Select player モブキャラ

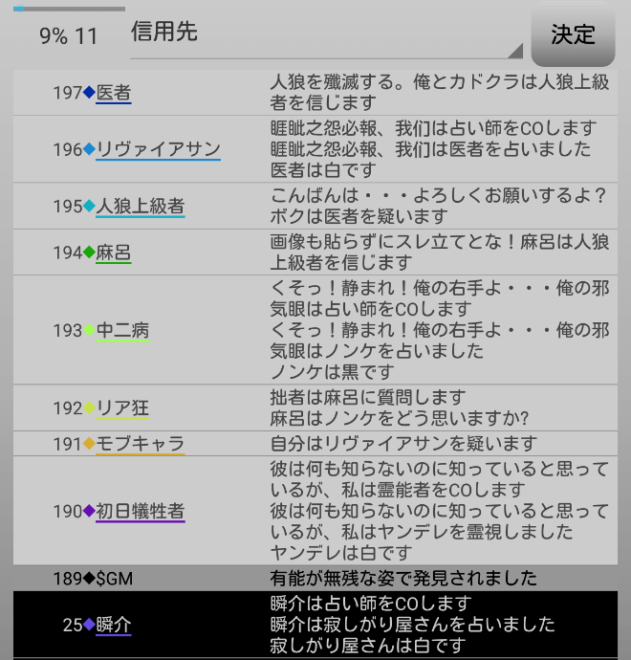140,444
